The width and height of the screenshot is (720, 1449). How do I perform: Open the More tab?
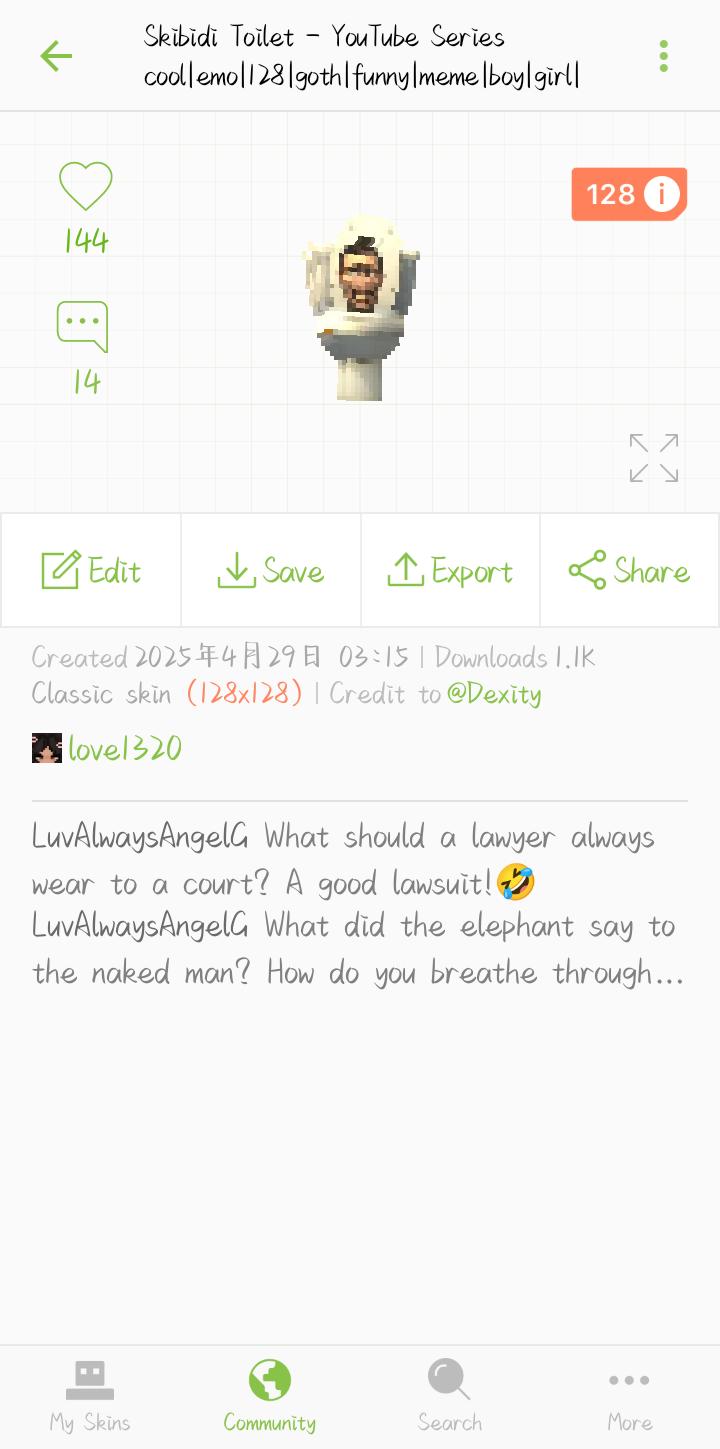point(629,1397)
